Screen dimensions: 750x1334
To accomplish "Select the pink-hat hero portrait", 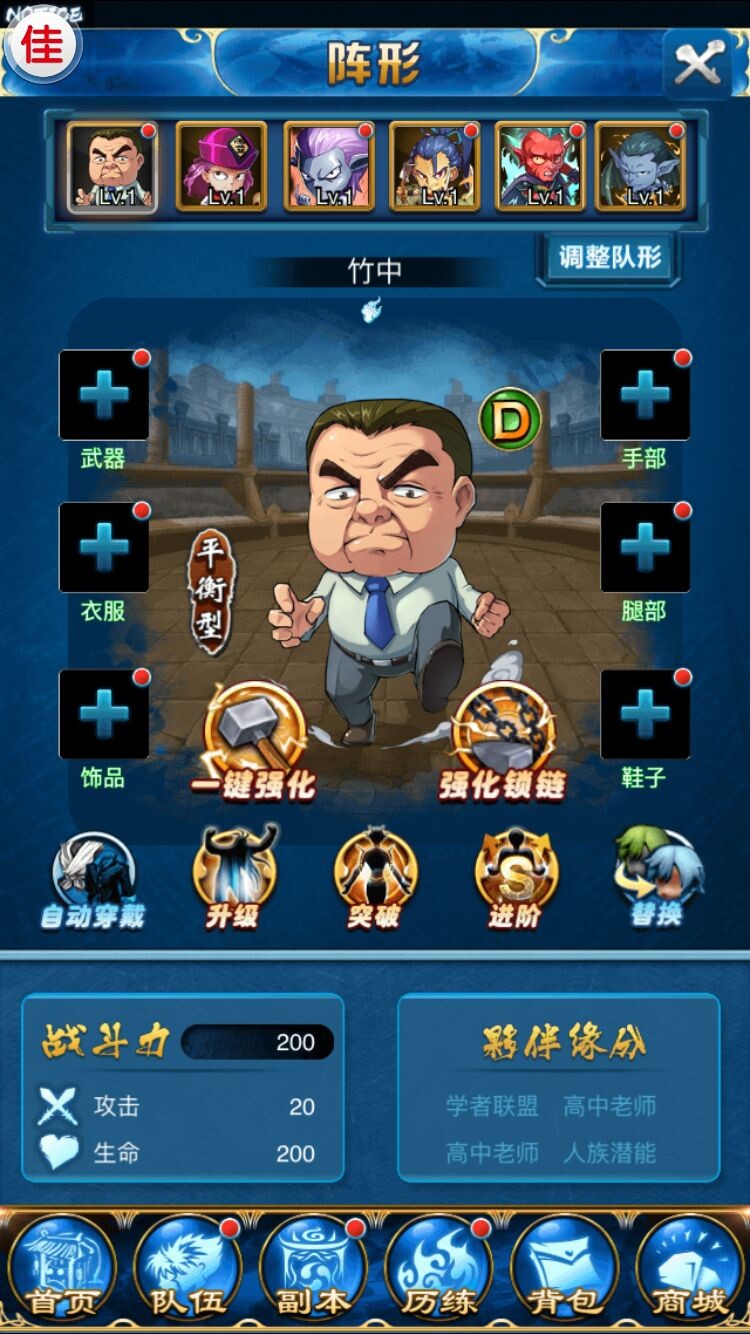I will pos(221,167).
